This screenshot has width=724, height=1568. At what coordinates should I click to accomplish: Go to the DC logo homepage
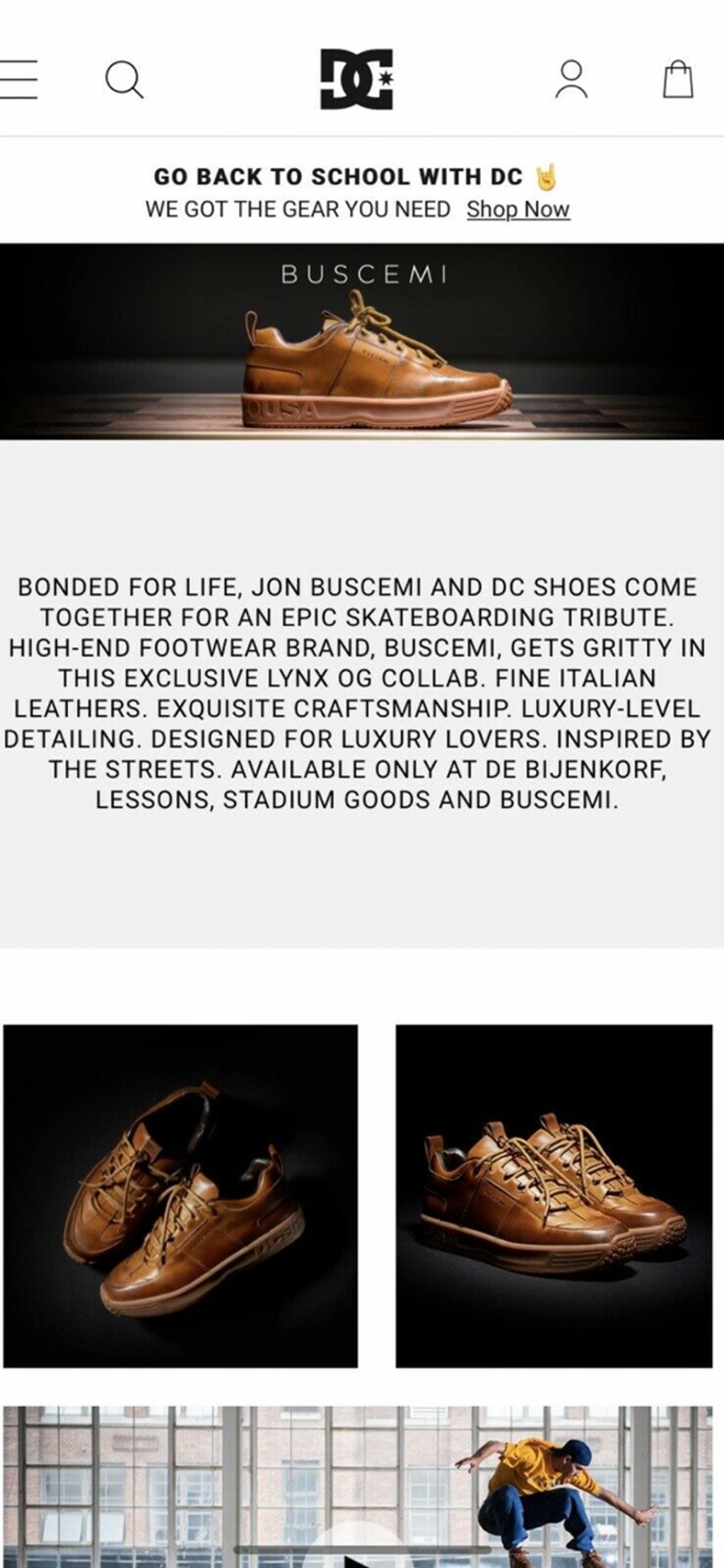tap(356, 79)
